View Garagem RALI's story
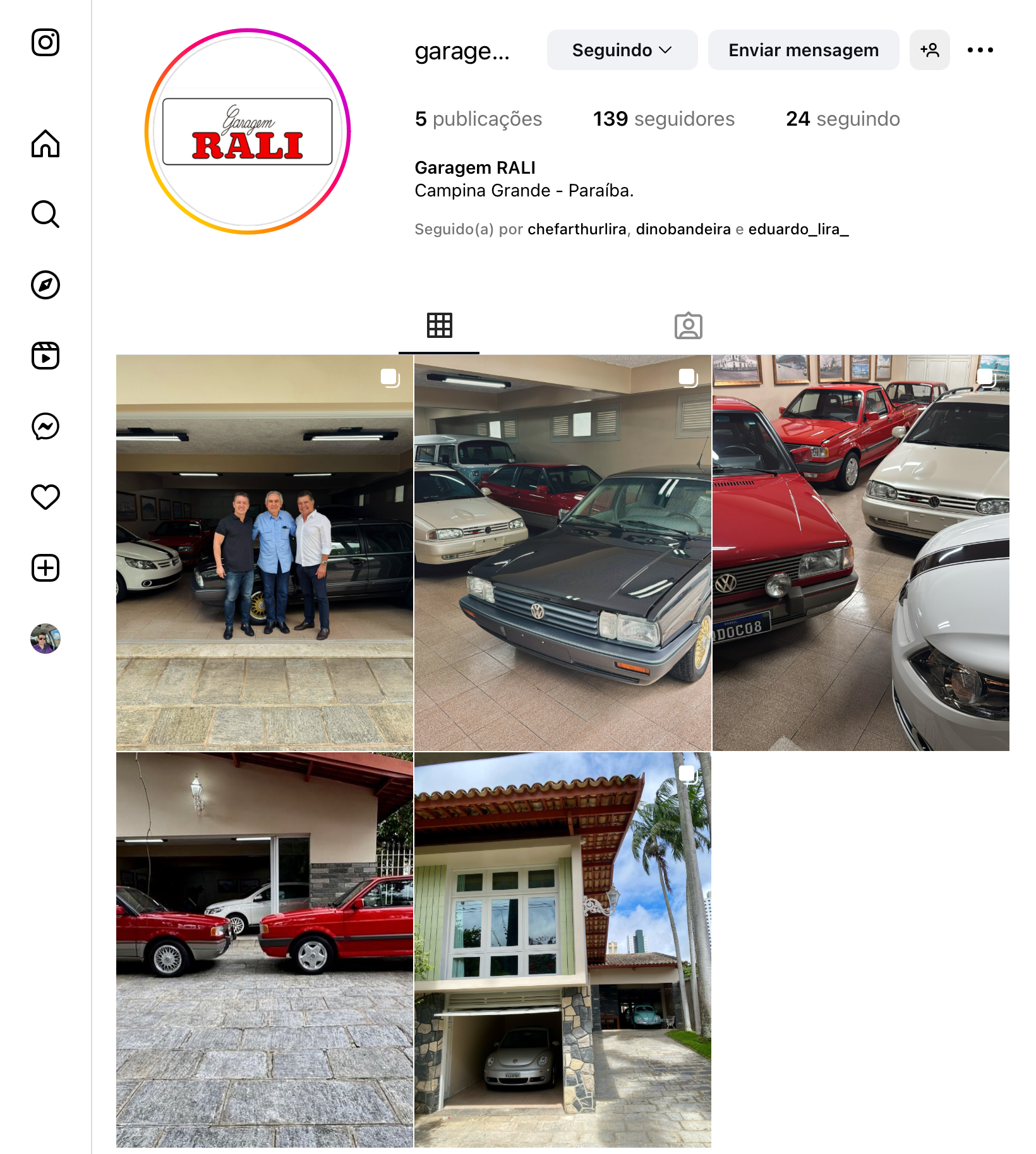This screenshot has height=1154, width=1036. click(x=248, y=131)
